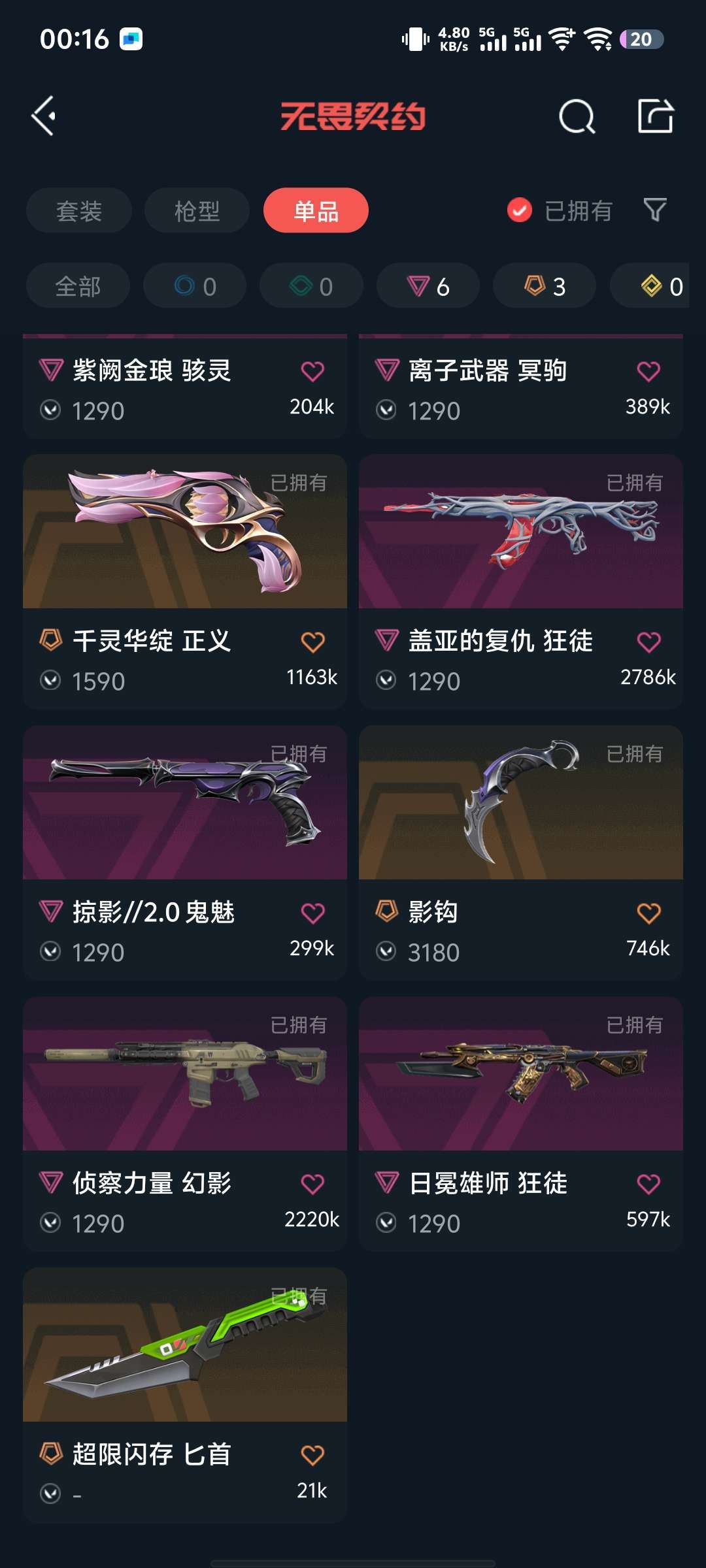Select the blue tier rarity filter showing 0
706x1568 pixels.
pyautogui.click(x=194, y=286)
